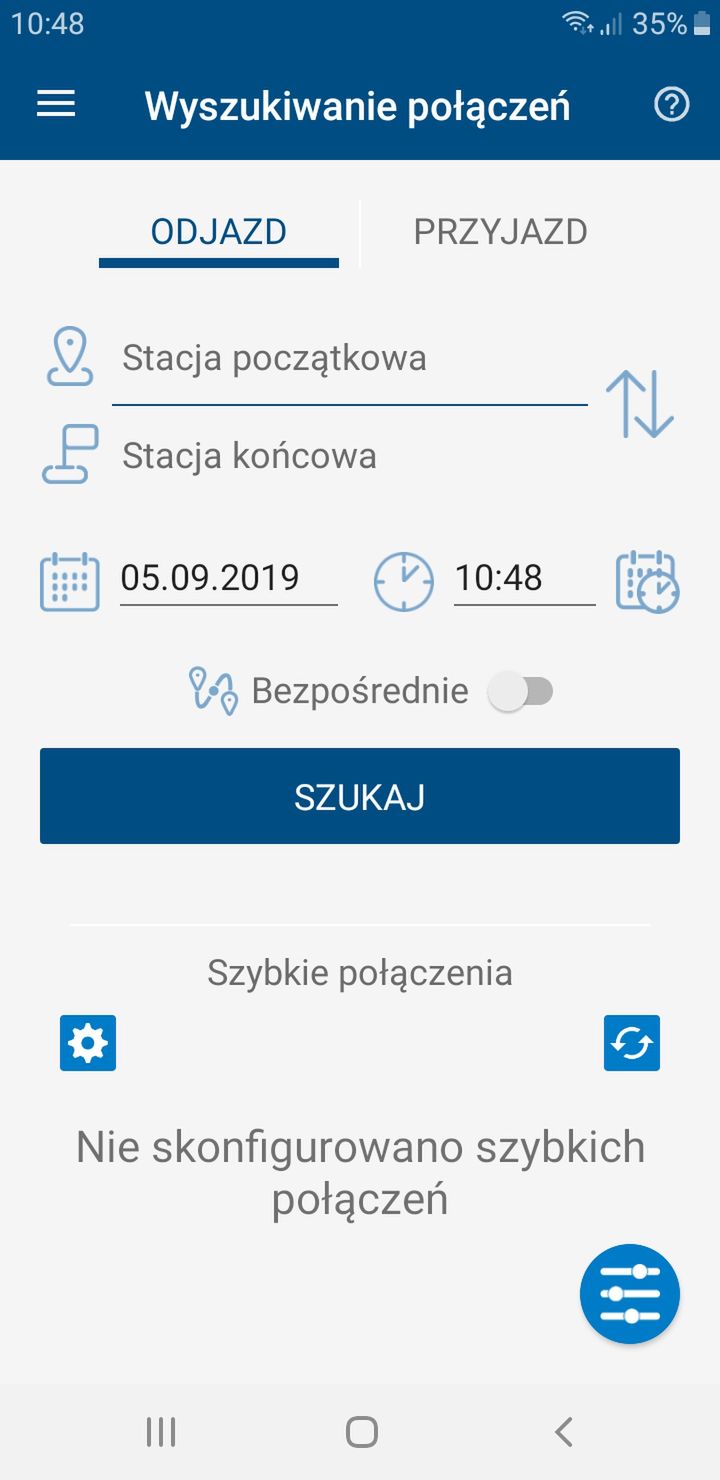
Task: Tap the SZUKAJ button
Action: pos(360,796)
